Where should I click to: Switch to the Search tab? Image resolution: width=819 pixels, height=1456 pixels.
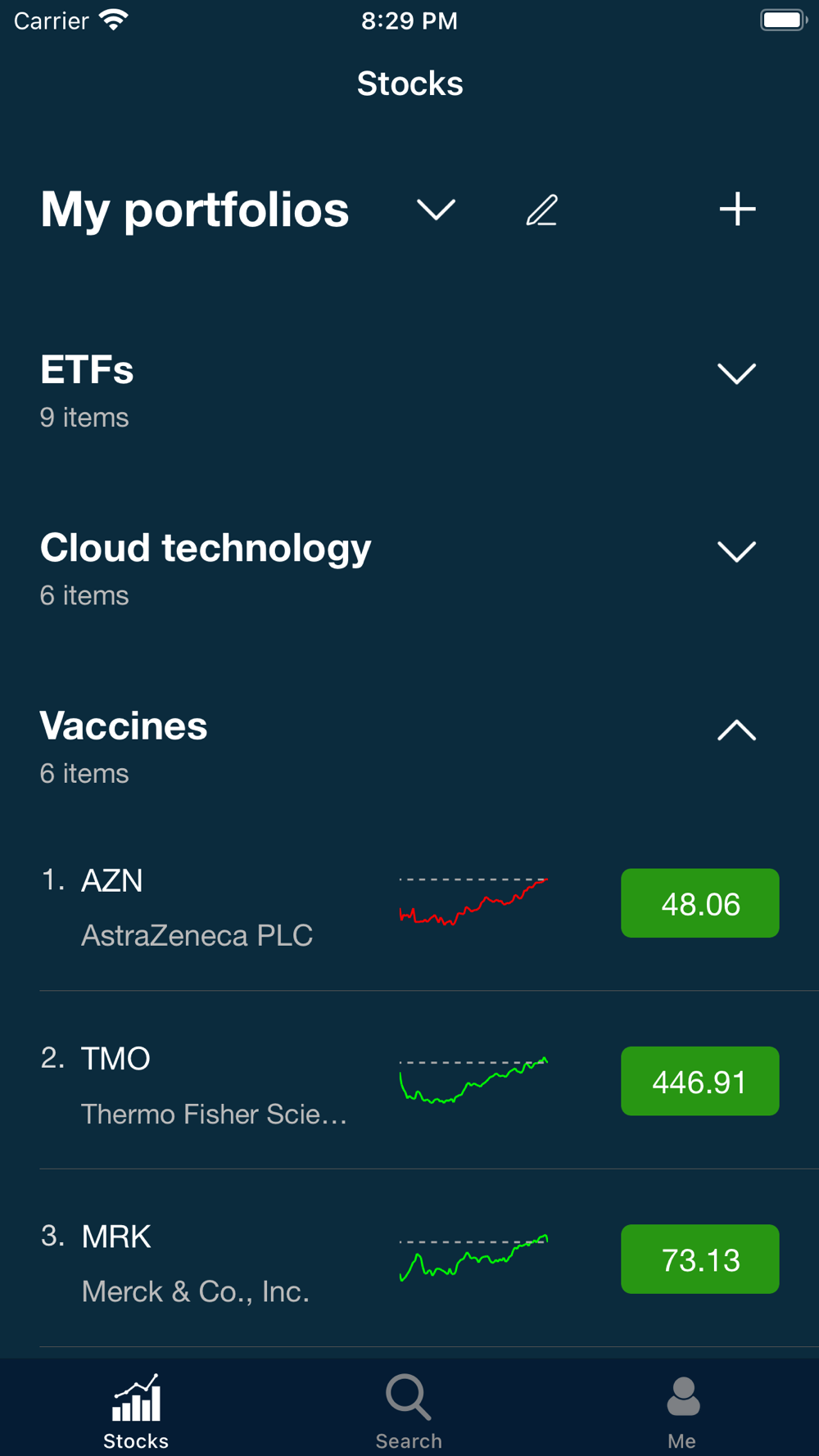[409, 1411]
